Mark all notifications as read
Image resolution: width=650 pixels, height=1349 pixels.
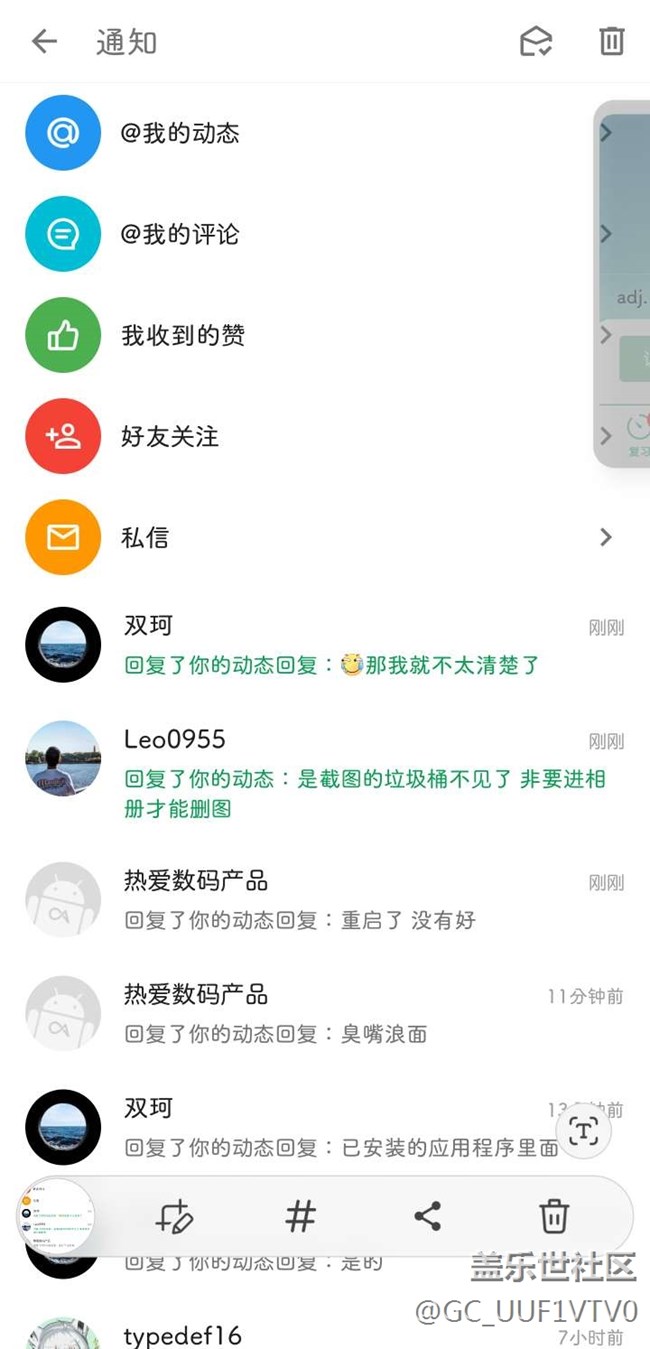pyautogui.click(x=536, y=41)
